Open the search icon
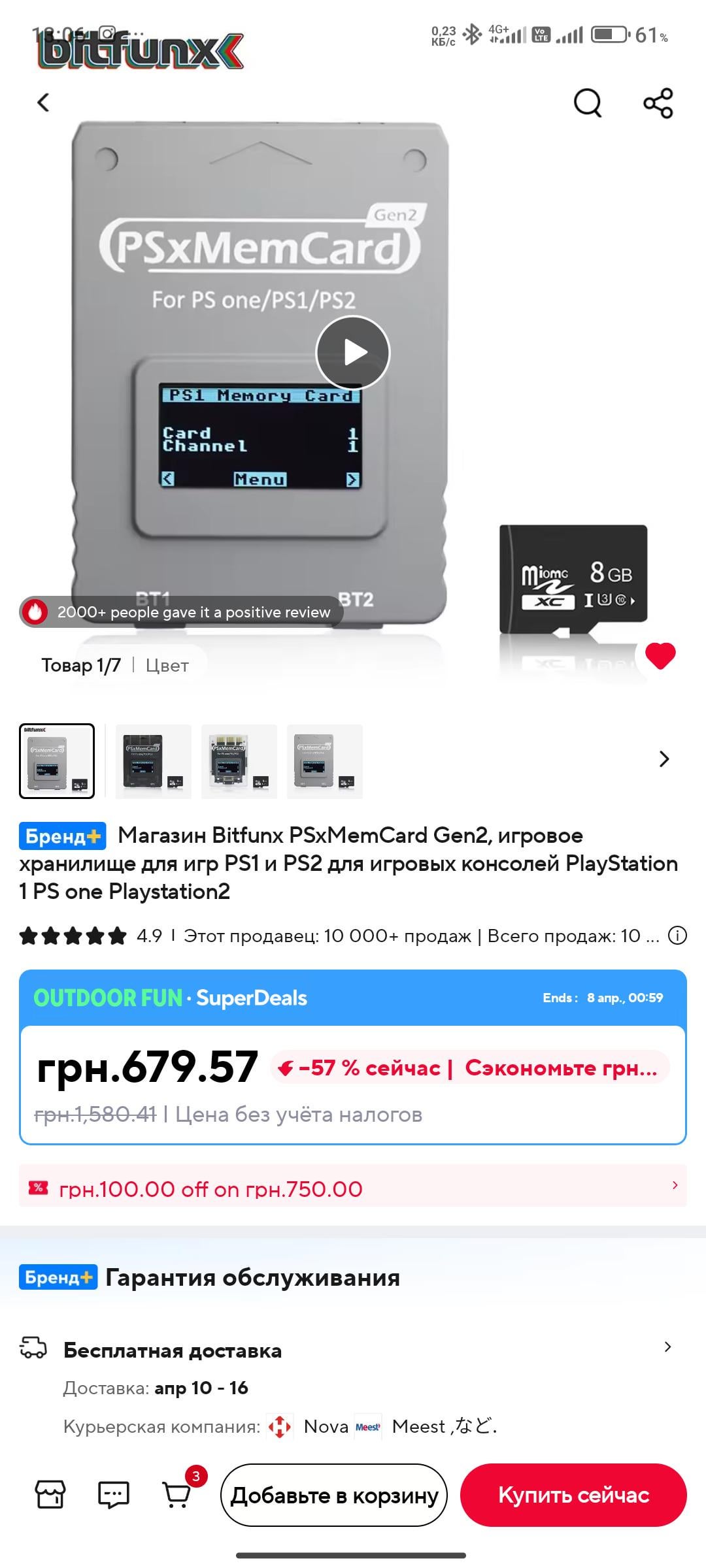Viewport: 706px width, 1568px height. pyautogui.click(x=587, y=103)
